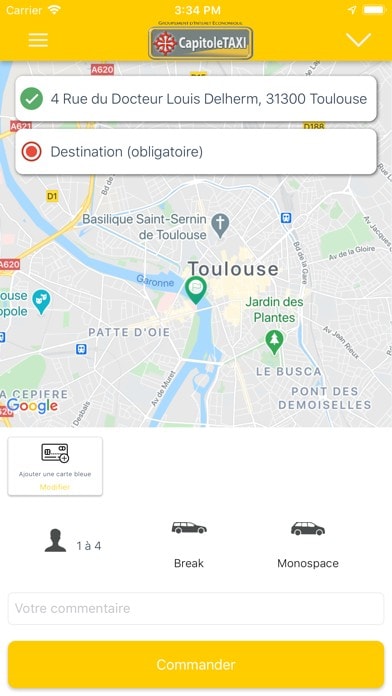
Task: Tap the Votre commentaire field
Action: [196, 608]
